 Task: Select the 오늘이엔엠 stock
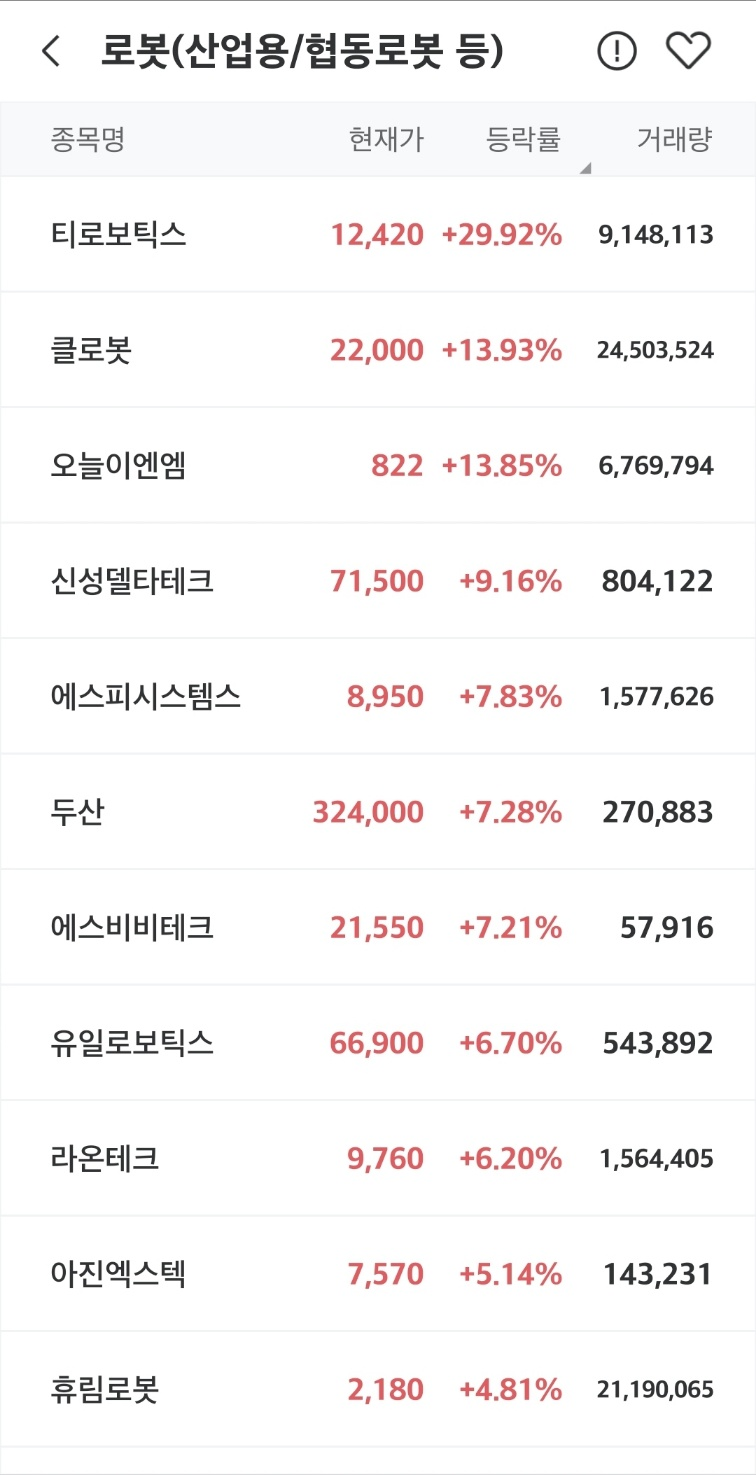pos(378,465)
